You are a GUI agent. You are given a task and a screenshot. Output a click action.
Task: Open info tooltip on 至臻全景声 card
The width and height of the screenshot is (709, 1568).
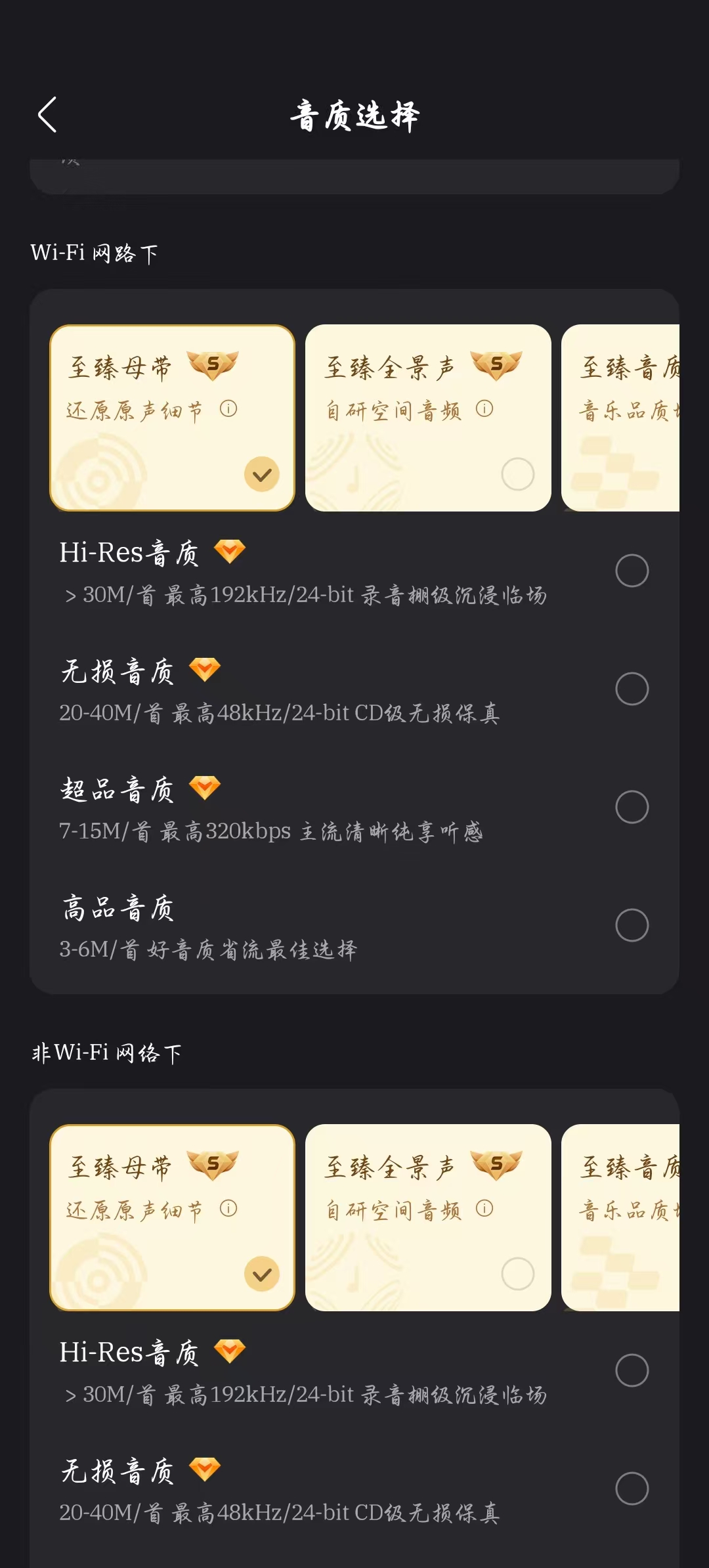(x=486, y=409)
